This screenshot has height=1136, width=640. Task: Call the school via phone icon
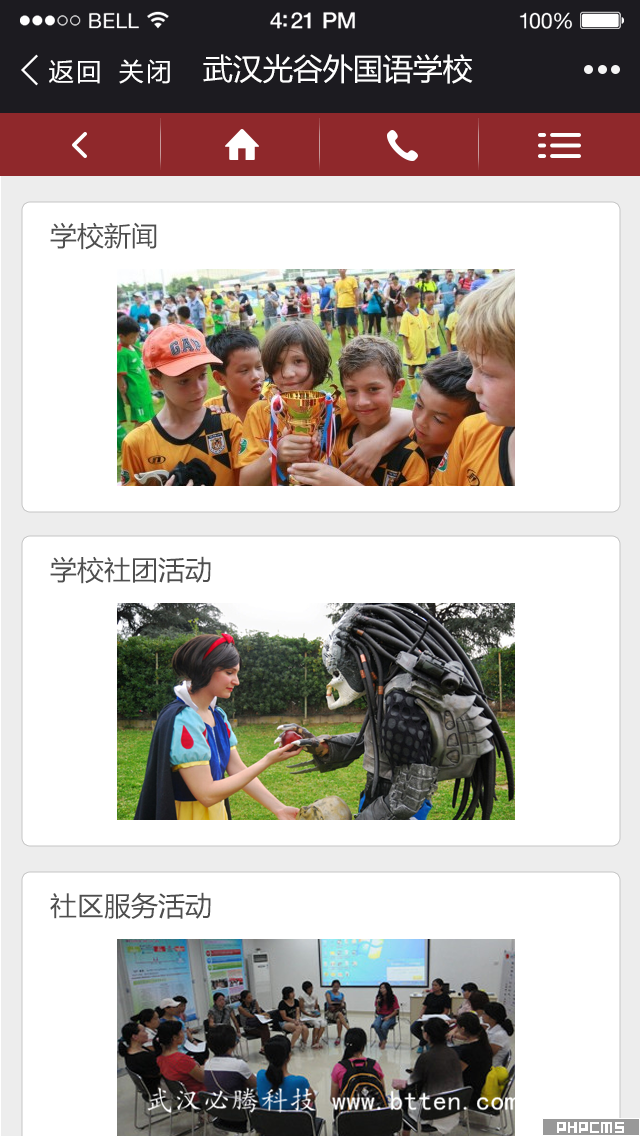pos(401,146)
